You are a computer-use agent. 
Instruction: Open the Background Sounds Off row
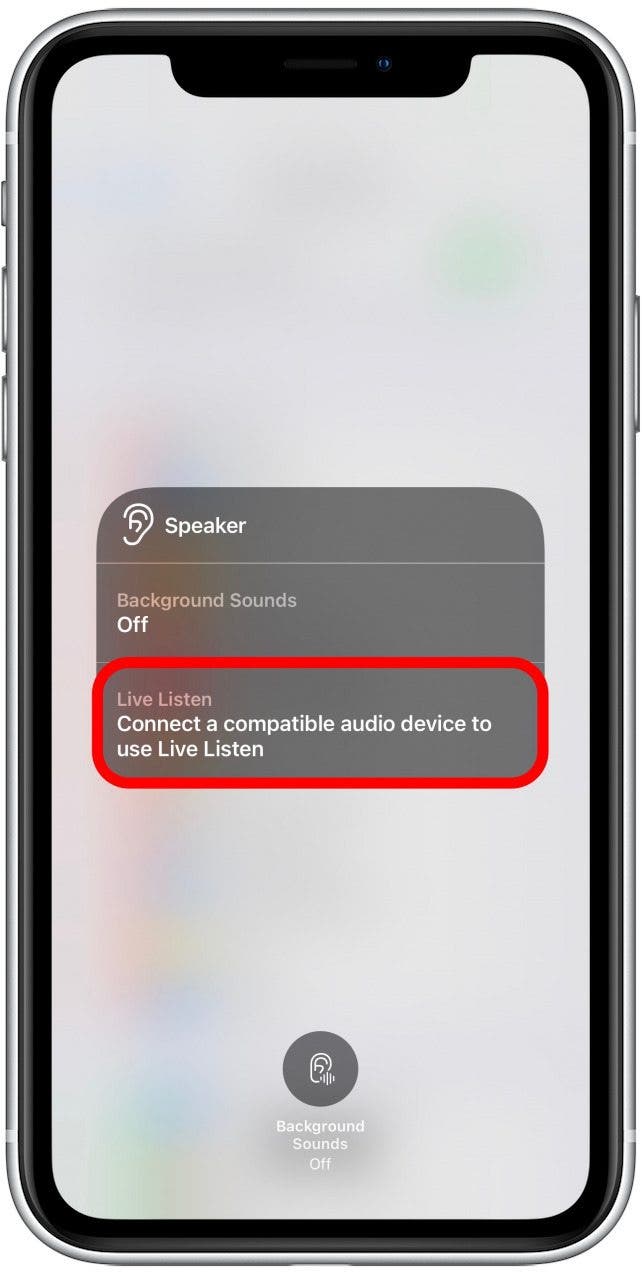[x=320, y=612]
